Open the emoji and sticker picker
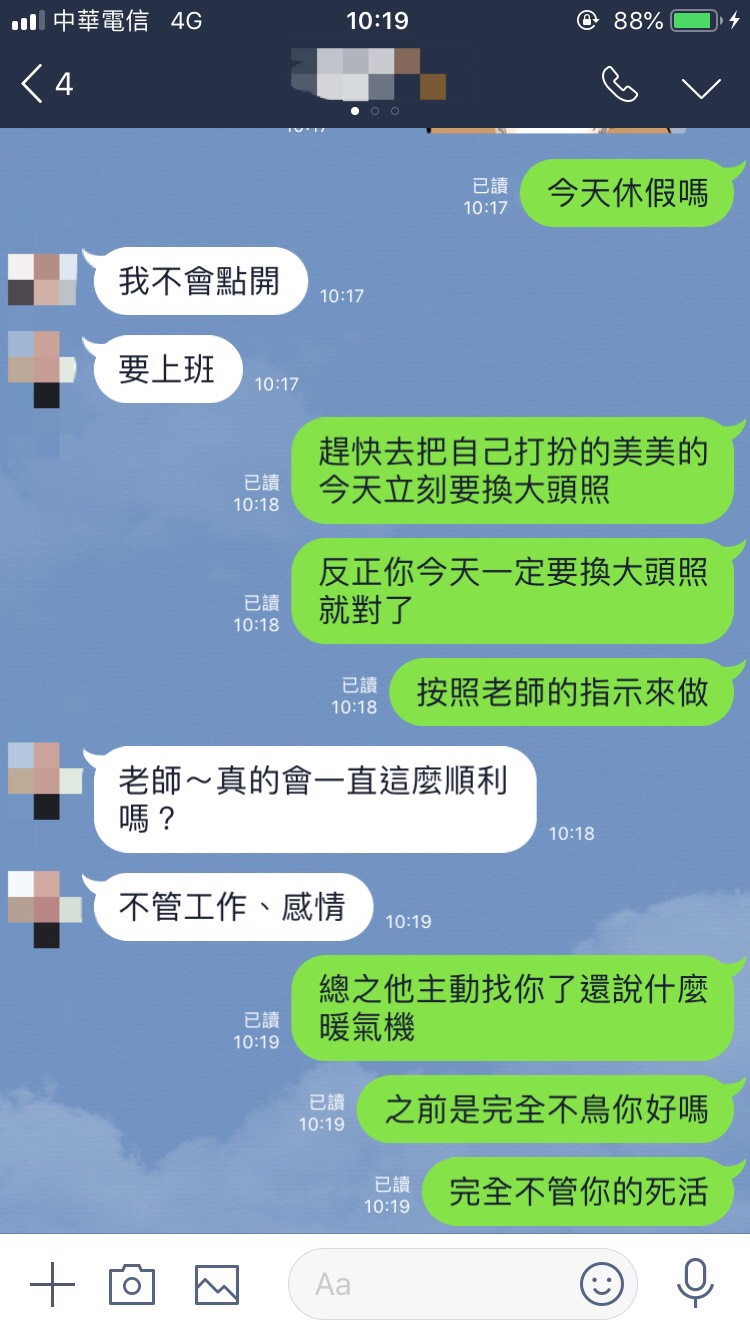 coord(602,1284)
